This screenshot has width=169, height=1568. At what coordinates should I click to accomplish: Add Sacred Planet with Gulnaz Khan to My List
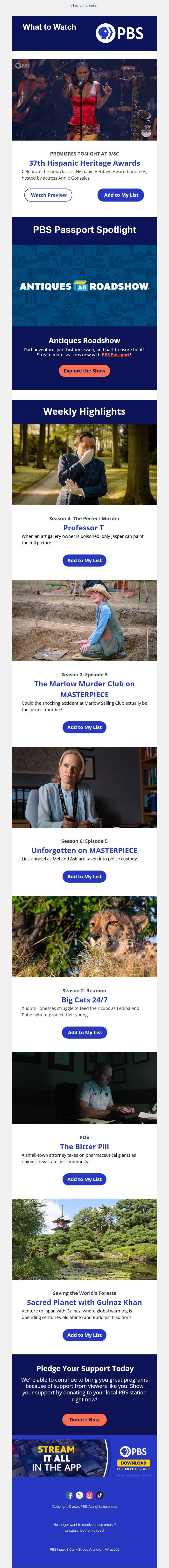(84, 1335)
